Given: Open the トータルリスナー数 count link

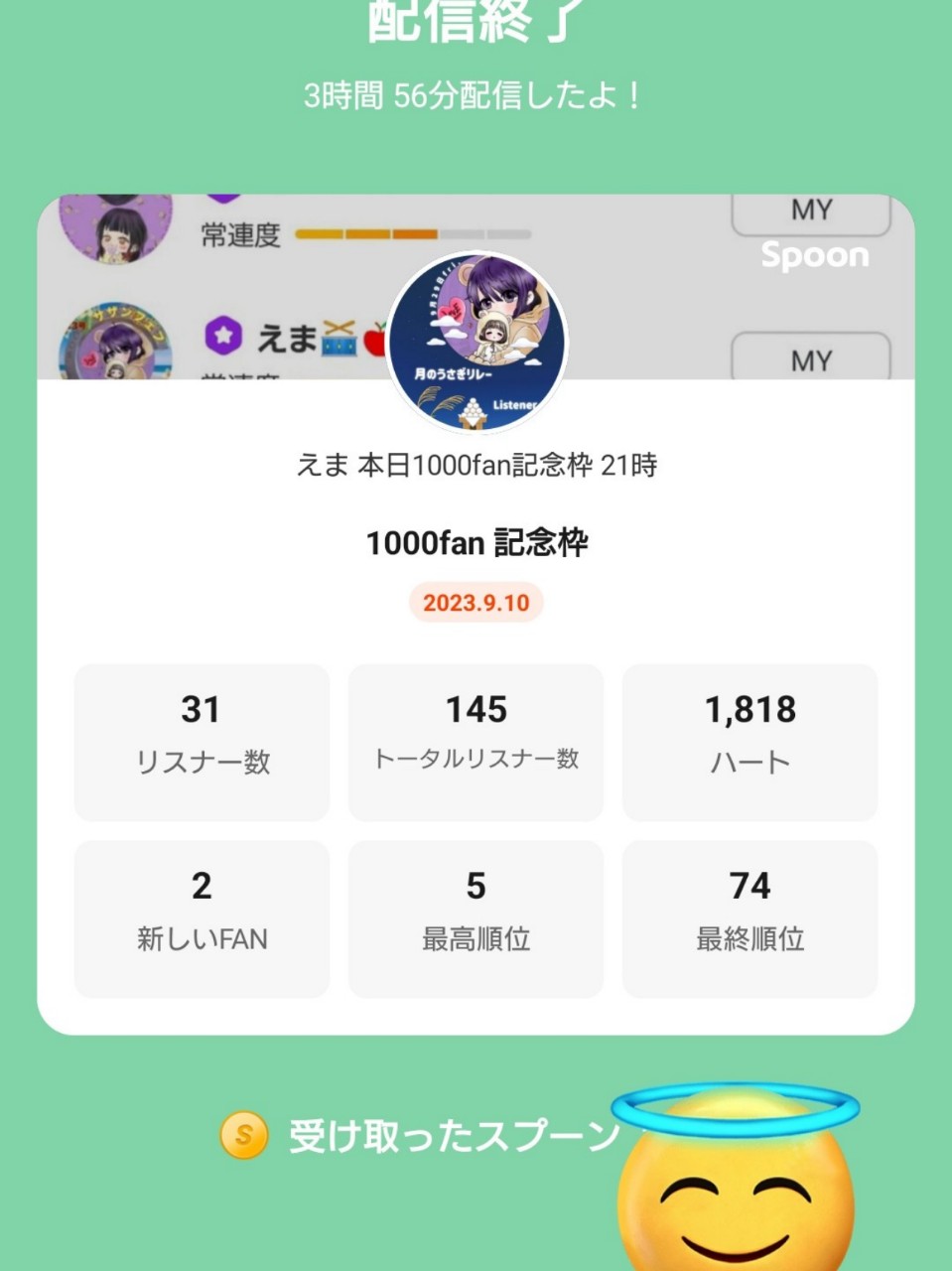Looking at the screenshot, I should [x=476, y=740].
